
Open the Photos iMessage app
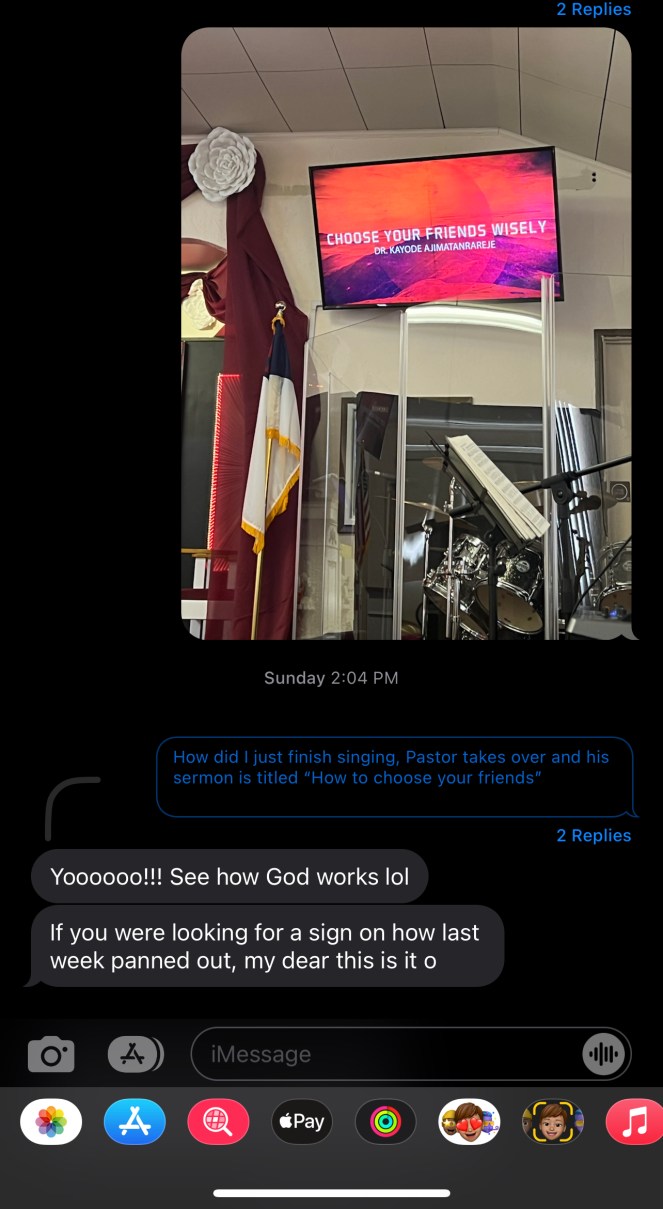click(x=51, y=1122)
